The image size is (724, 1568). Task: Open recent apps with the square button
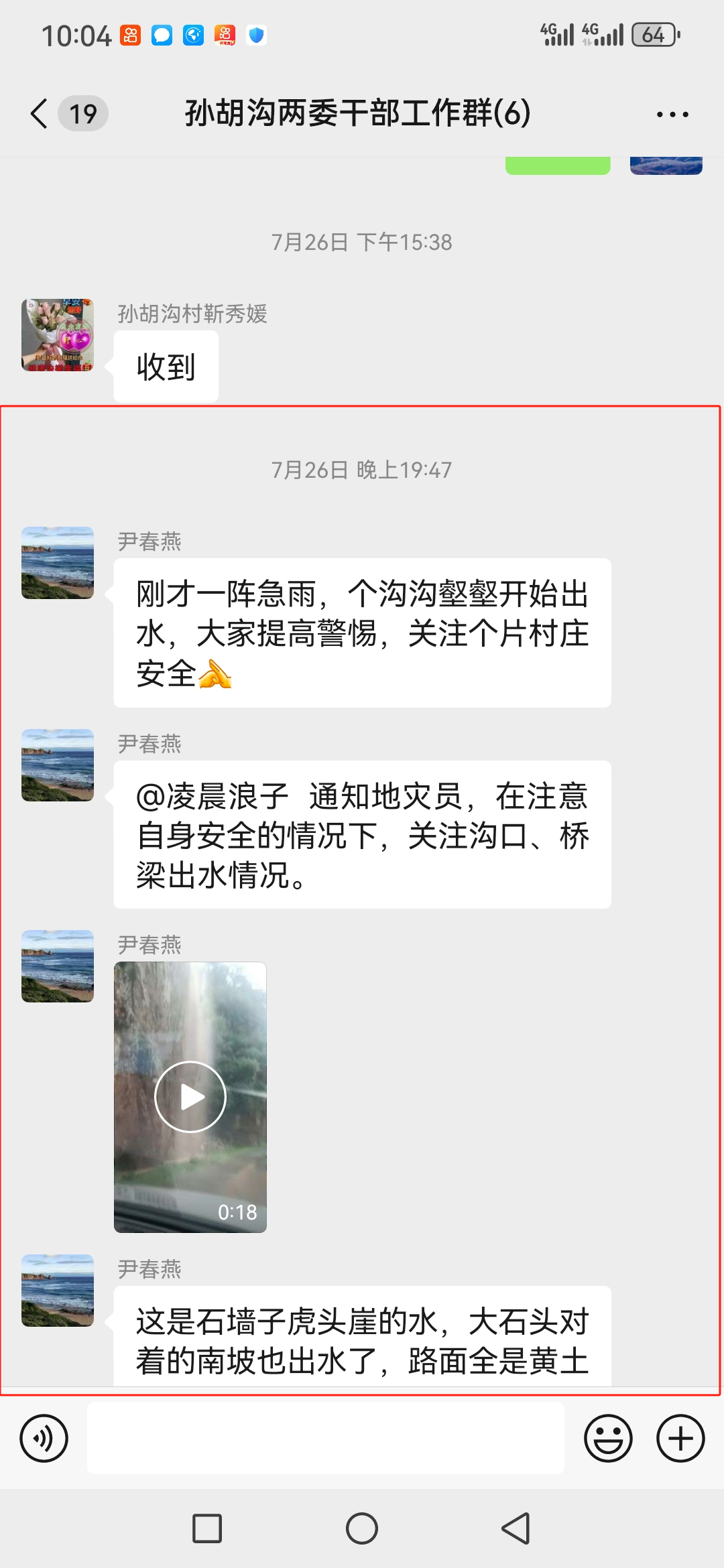207,1528
